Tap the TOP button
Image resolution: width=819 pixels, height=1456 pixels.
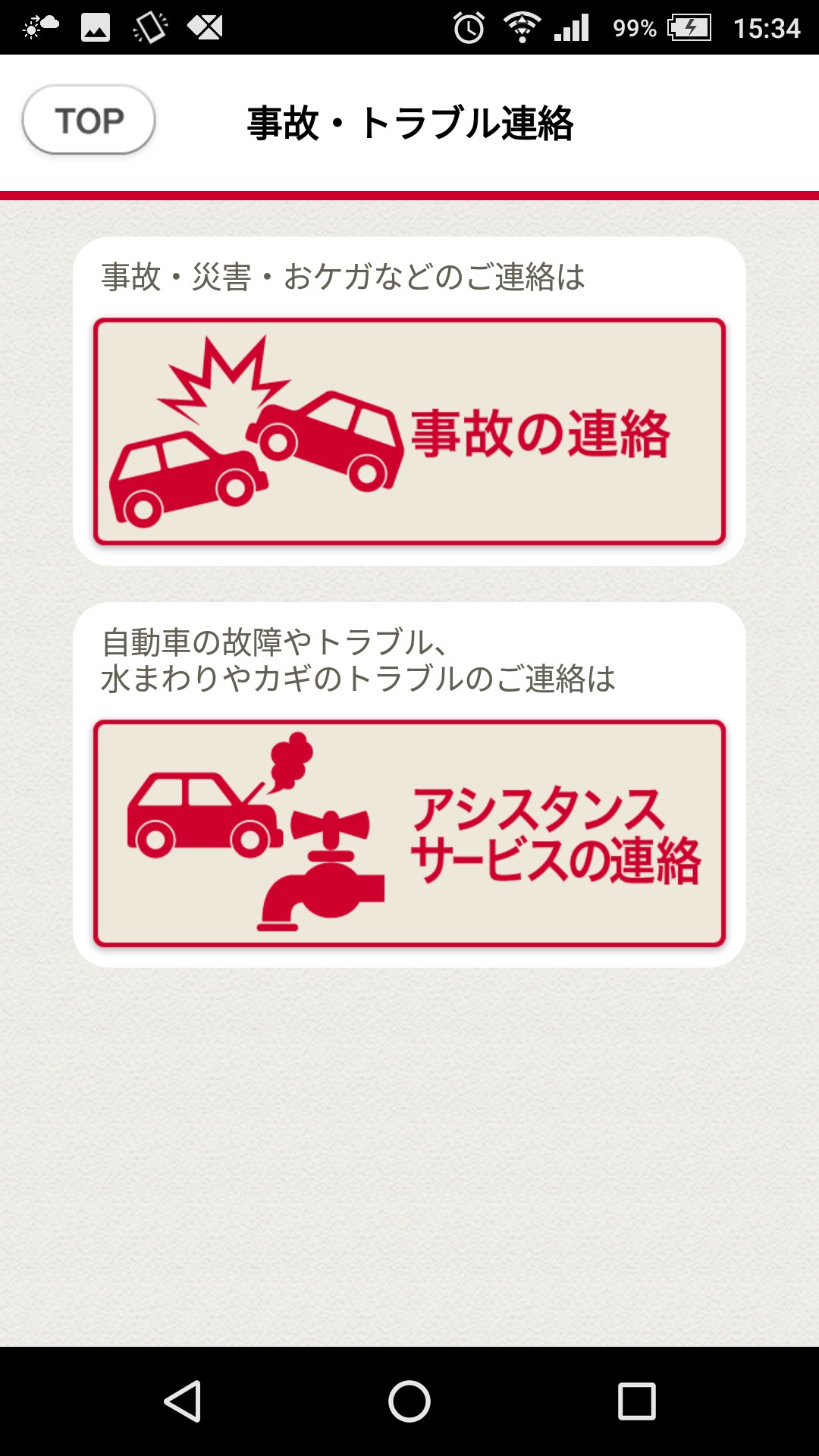click(89, 121)
